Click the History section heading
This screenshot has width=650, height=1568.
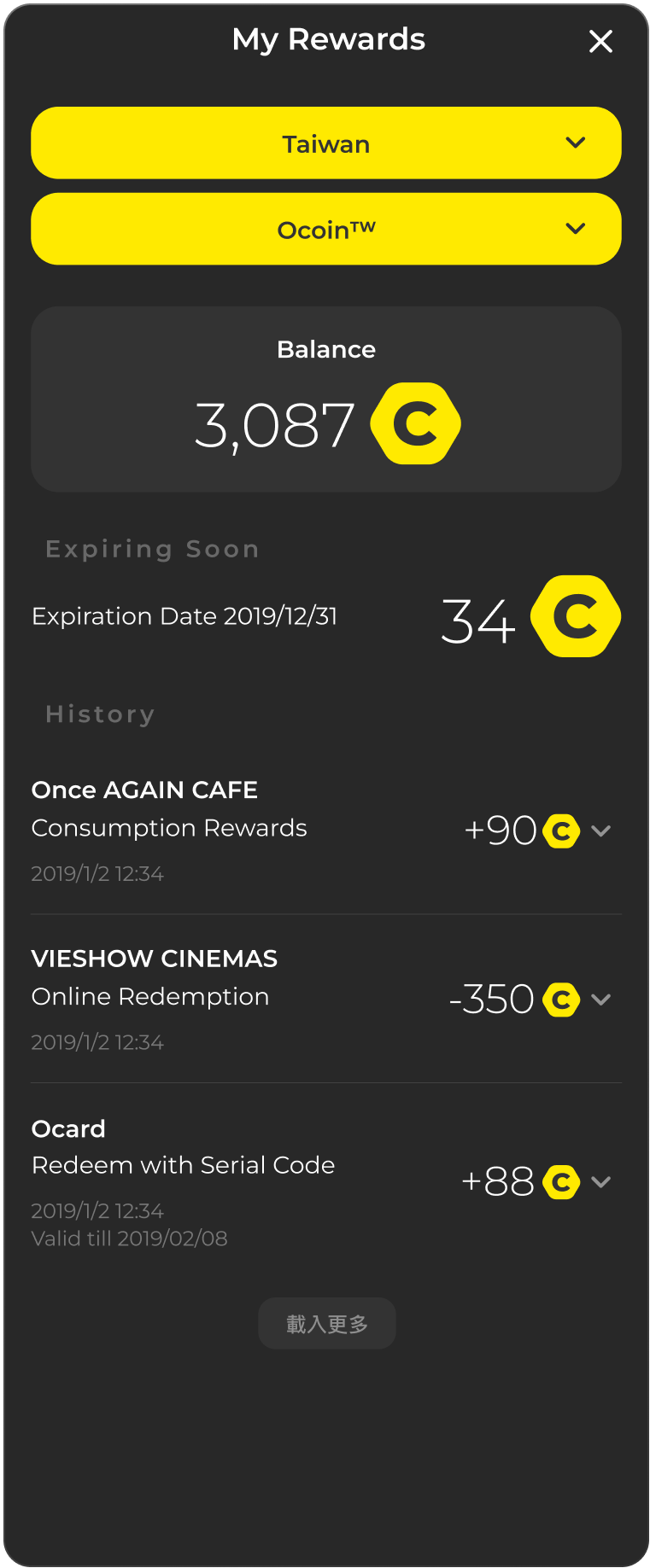click(x=100, y=714)
